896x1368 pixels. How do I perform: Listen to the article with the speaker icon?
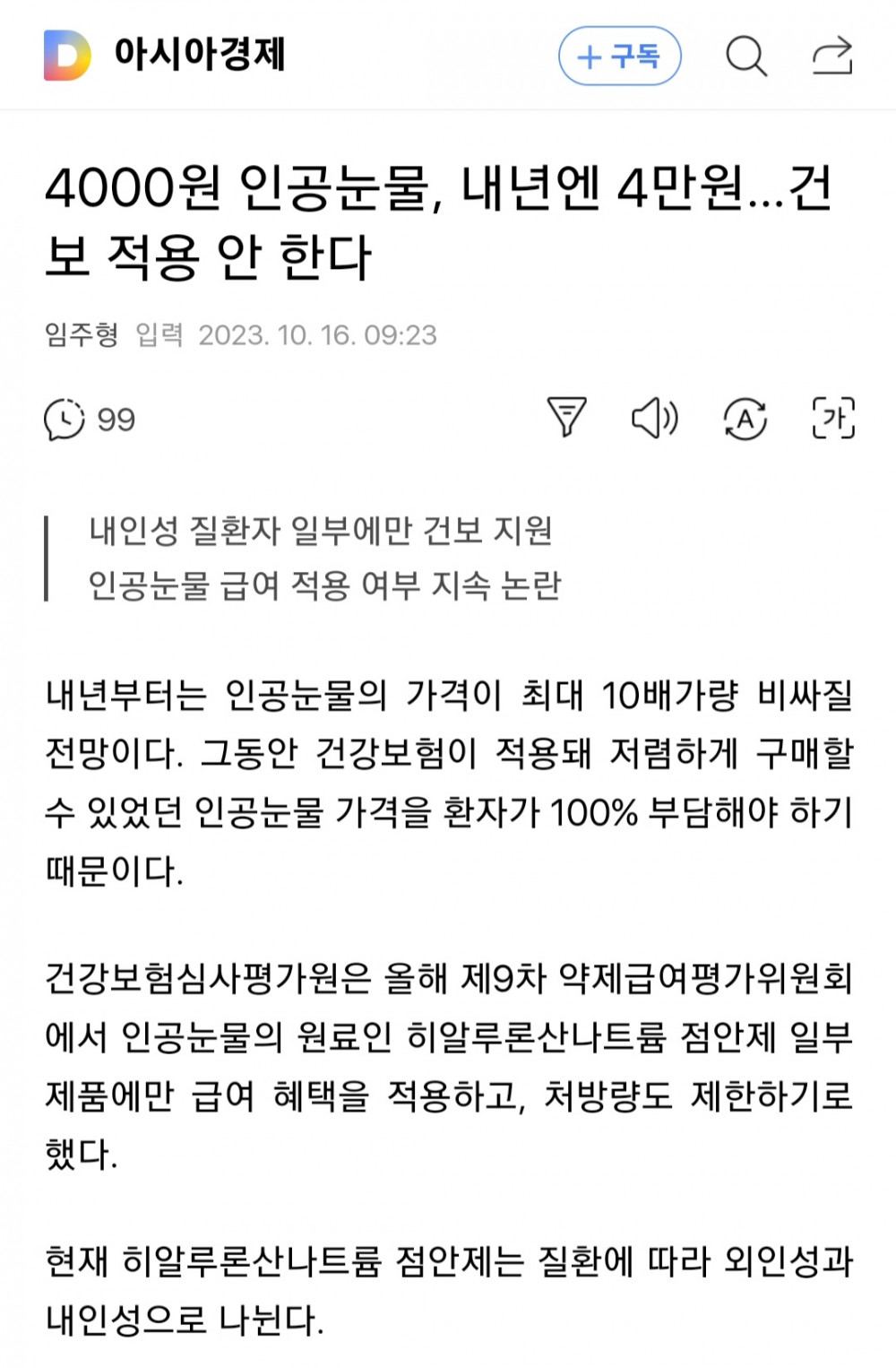point(655,418)
